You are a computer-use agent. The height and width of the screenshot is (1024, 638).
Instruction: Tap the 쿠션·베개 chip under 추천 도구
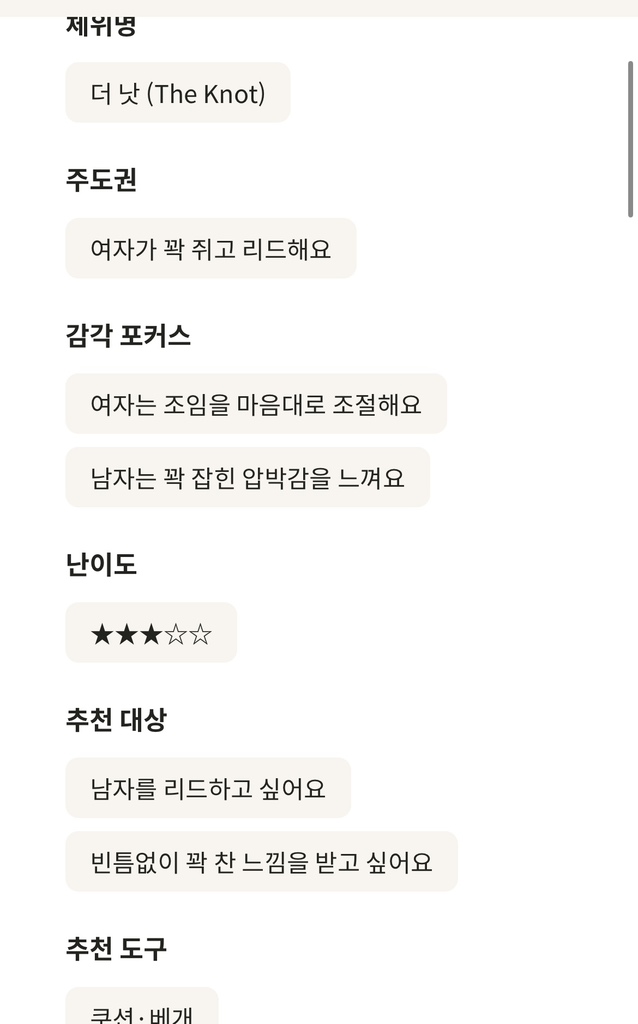pos(142,1008)
